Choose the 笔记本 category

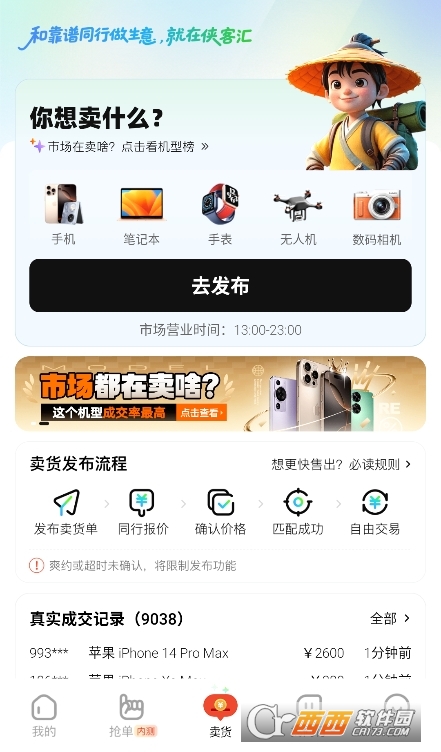point(141,214)
